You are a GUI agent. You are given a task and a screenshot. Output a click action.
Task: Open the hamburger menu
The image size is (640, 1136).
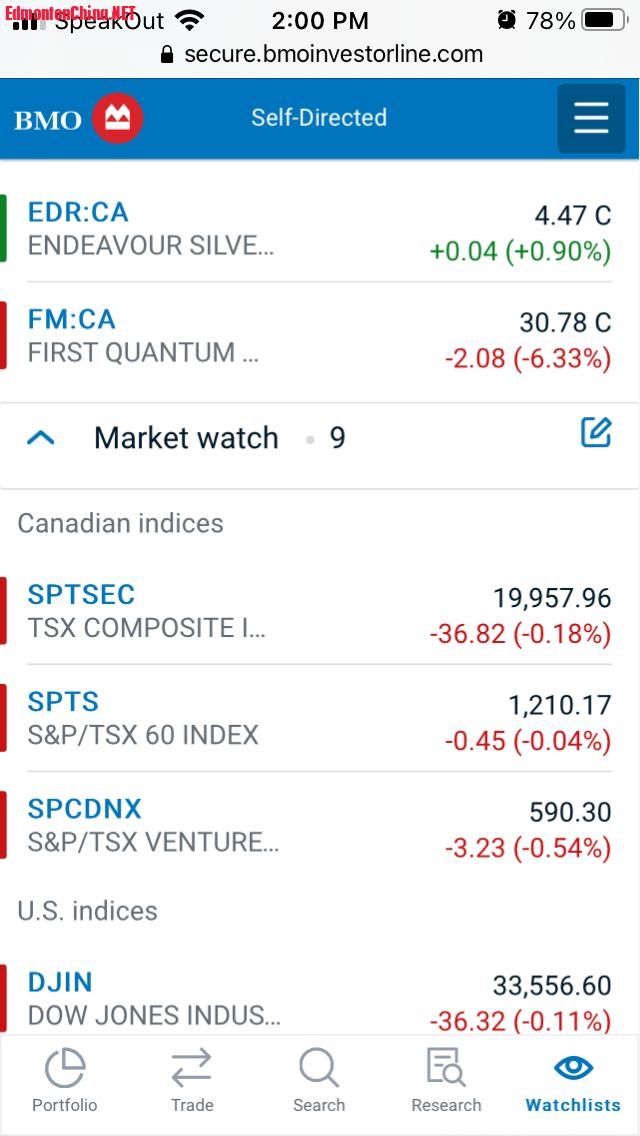click(x=591, y=119)
